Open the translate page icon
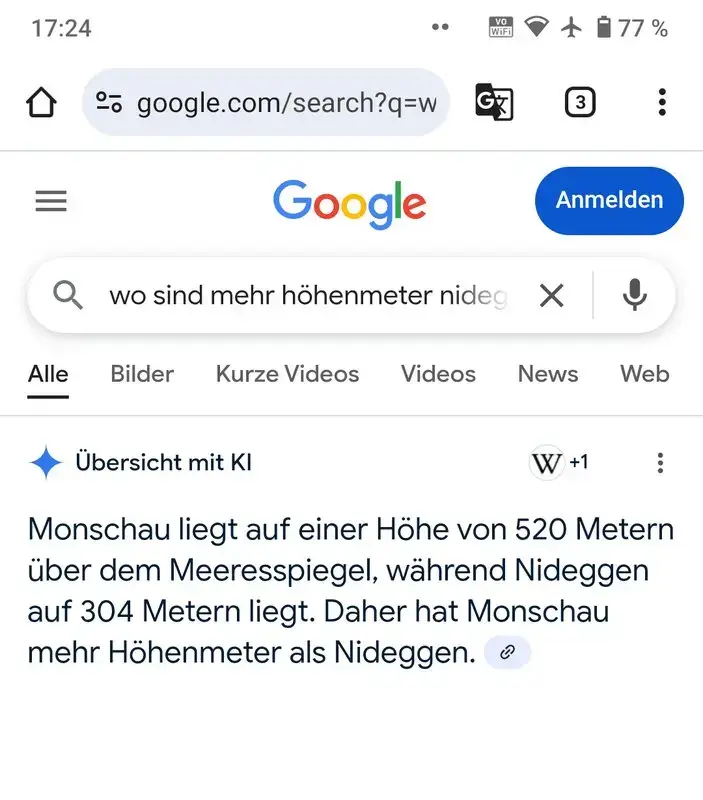This screenshot has height=800, width=703. click(494, 102)
